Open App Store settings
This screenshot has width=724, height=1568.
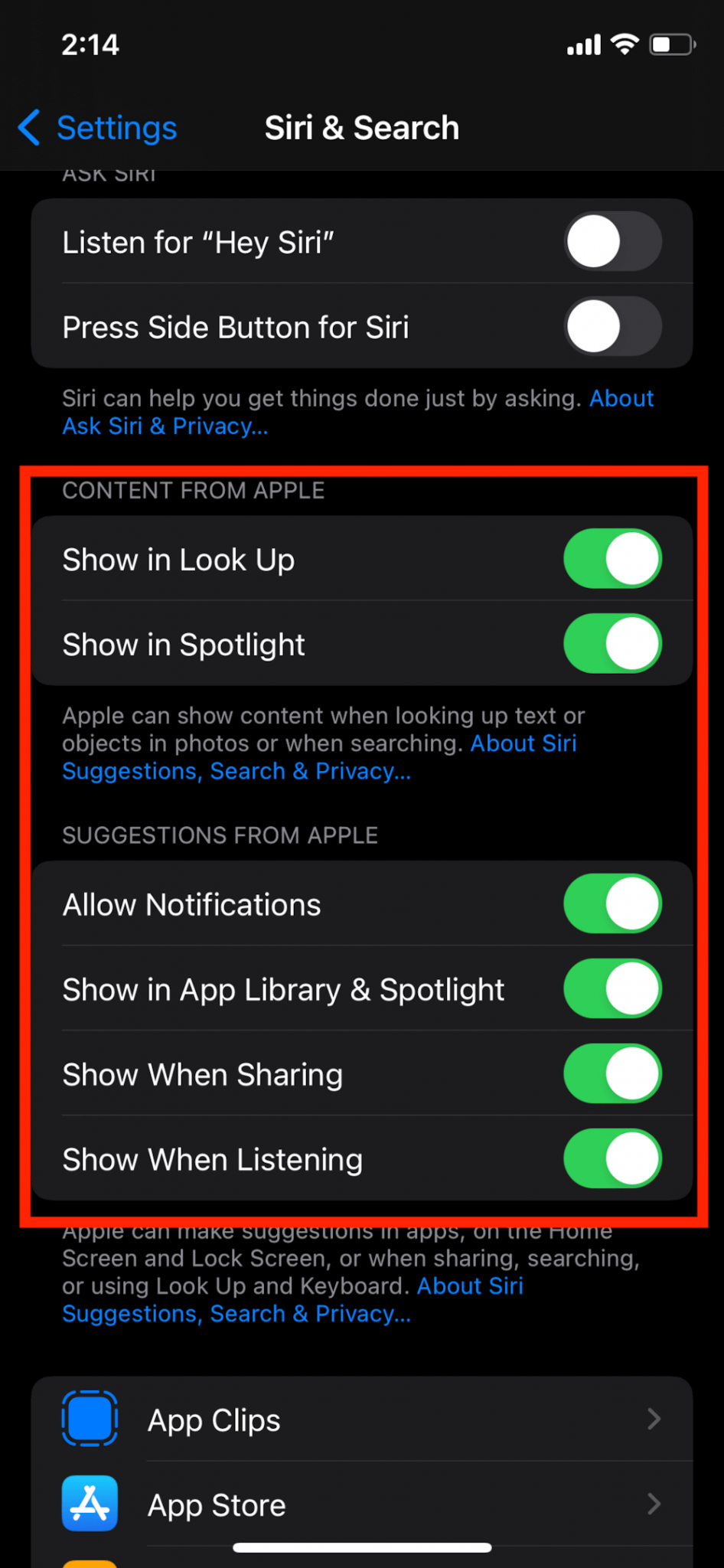pyautogui.click(x=361, y=1504)
